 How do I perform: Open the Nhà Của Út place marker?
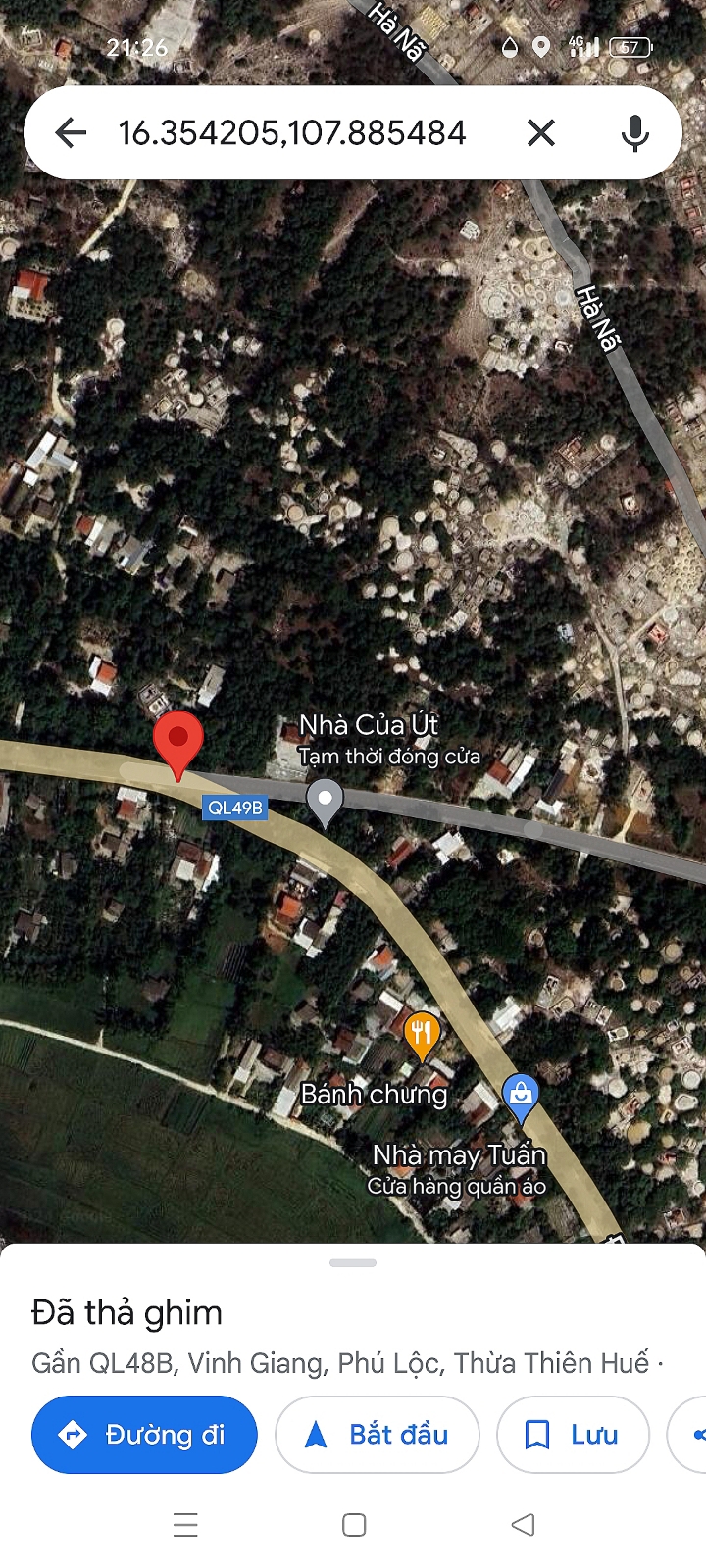[325, 802]
